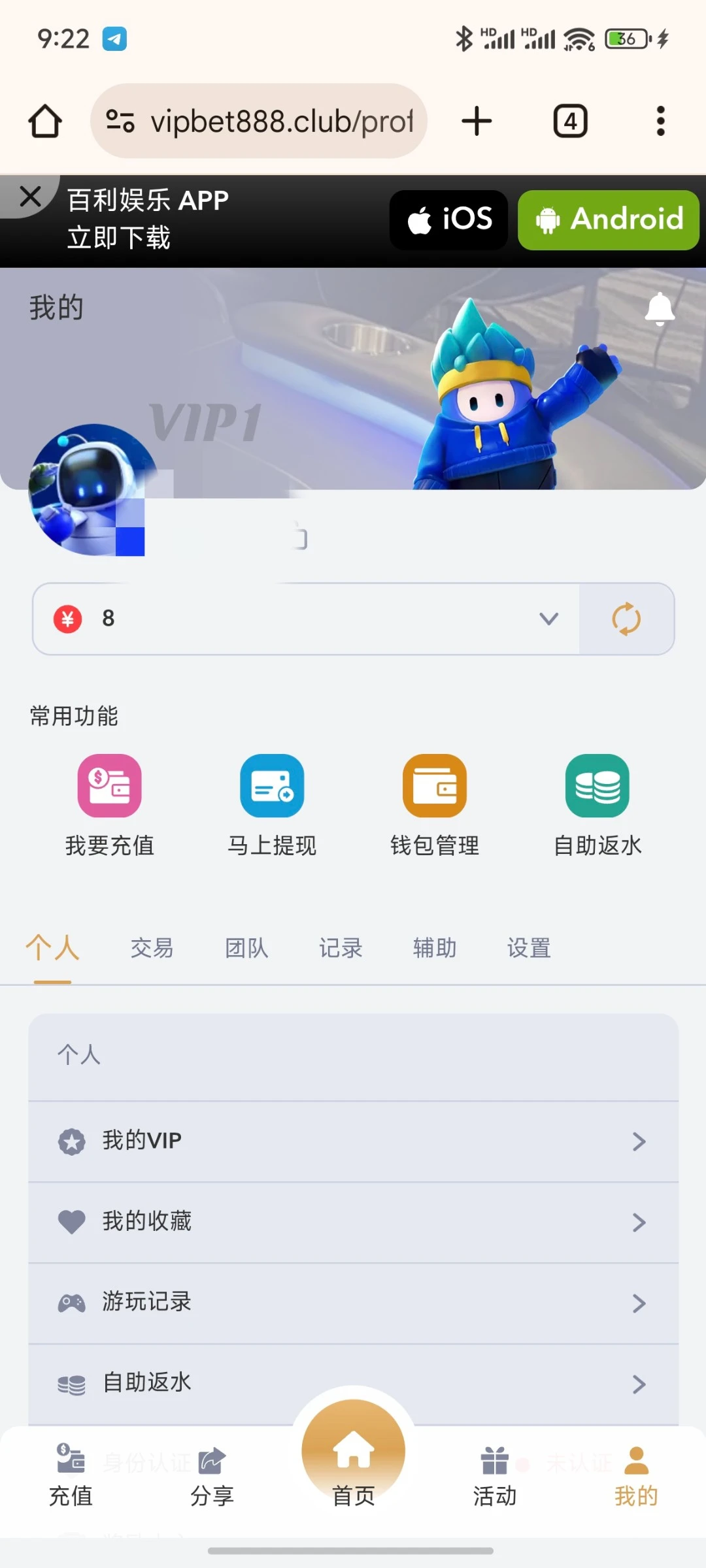Open 钱包管理 wallet management icon
This screenshot has height=1568, width=706.
click(435, 786)
